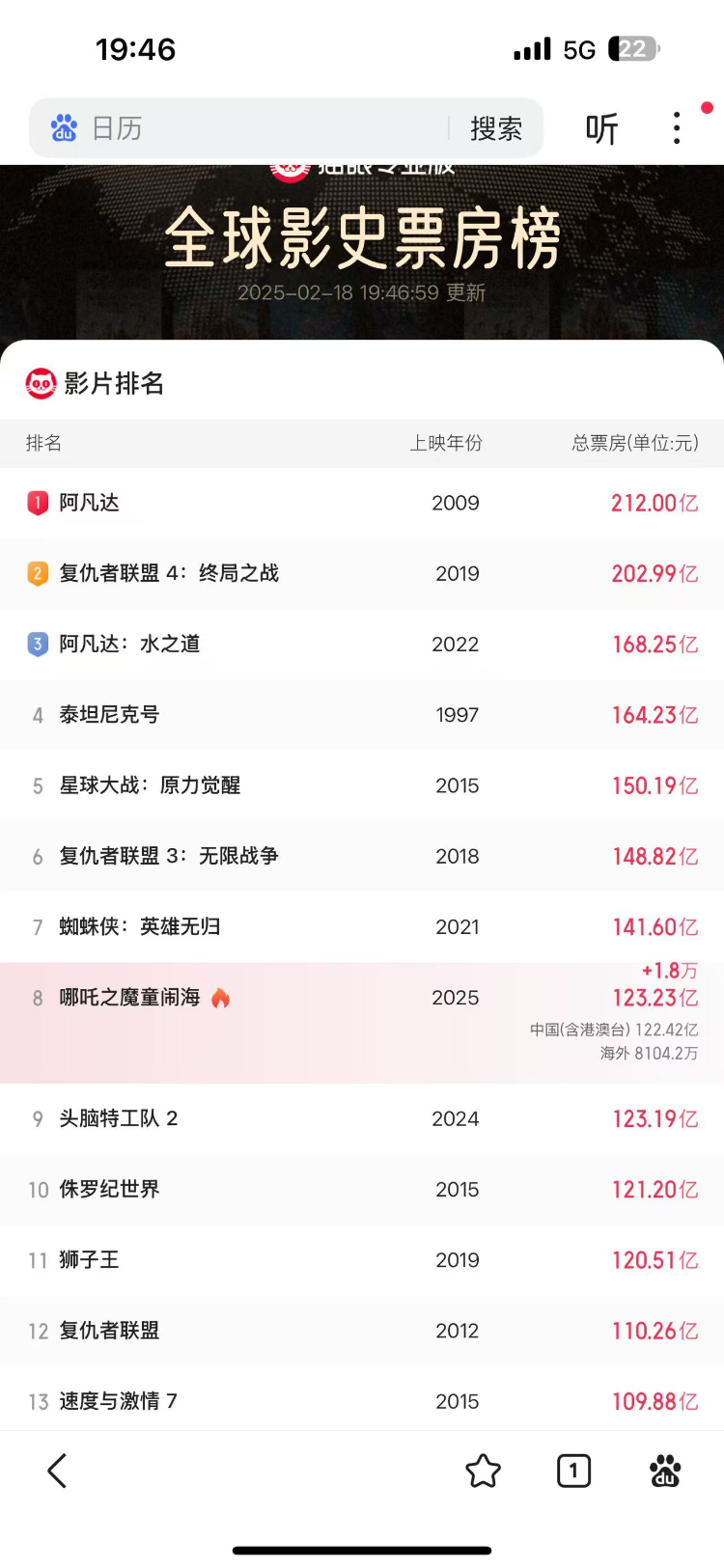The height and width of the screenshot is (1568, 724).
Task: Open 复仇者联盟 4：终局之战 entry
Action: click(x=362, y=573)
